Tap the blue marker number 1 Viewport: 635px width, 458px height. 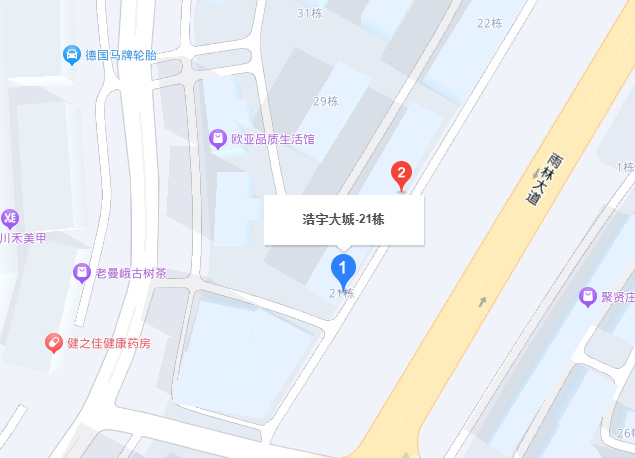pos(343,268)
